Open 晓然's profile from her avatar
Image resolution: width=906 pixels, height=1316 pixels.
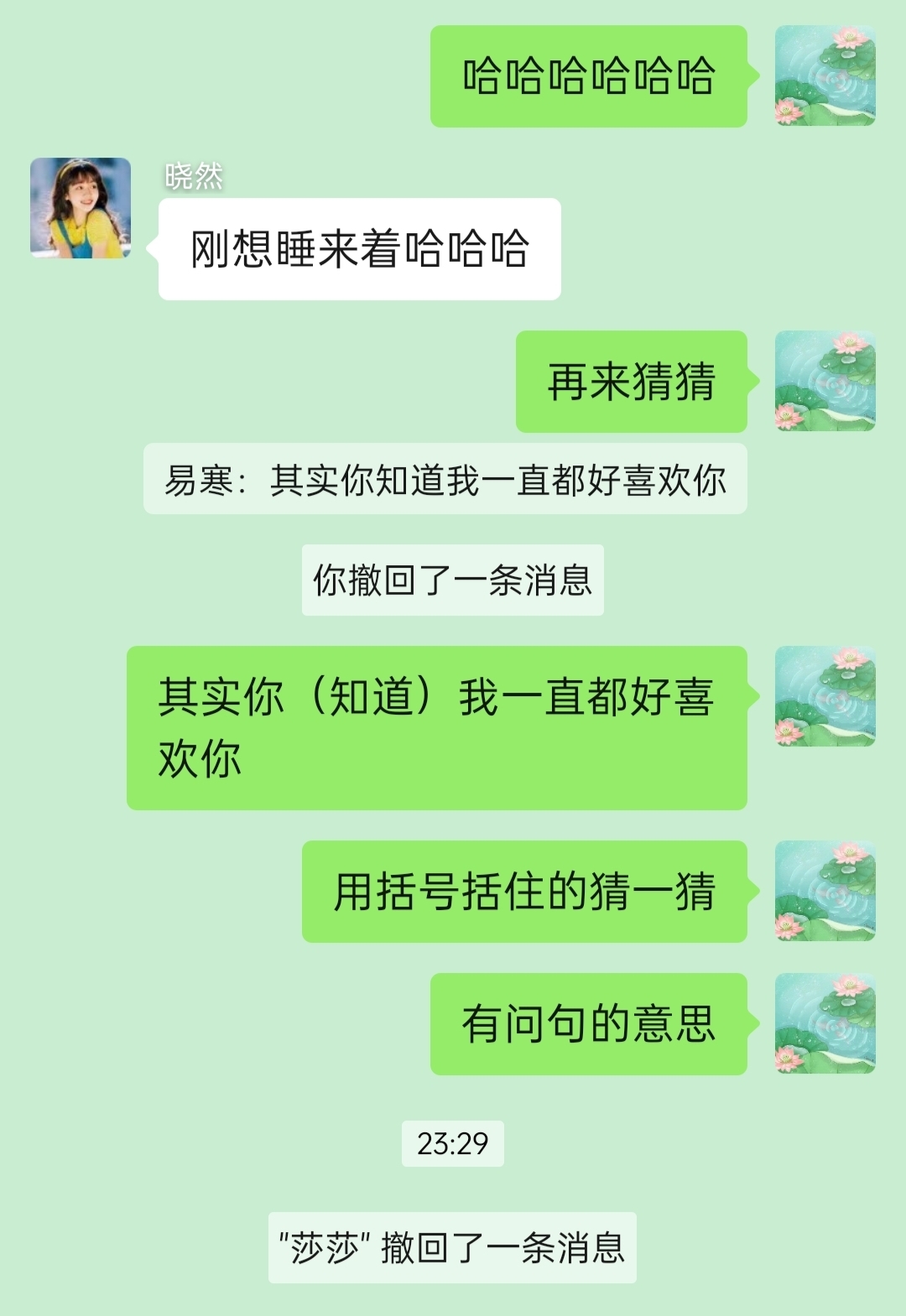81,208
